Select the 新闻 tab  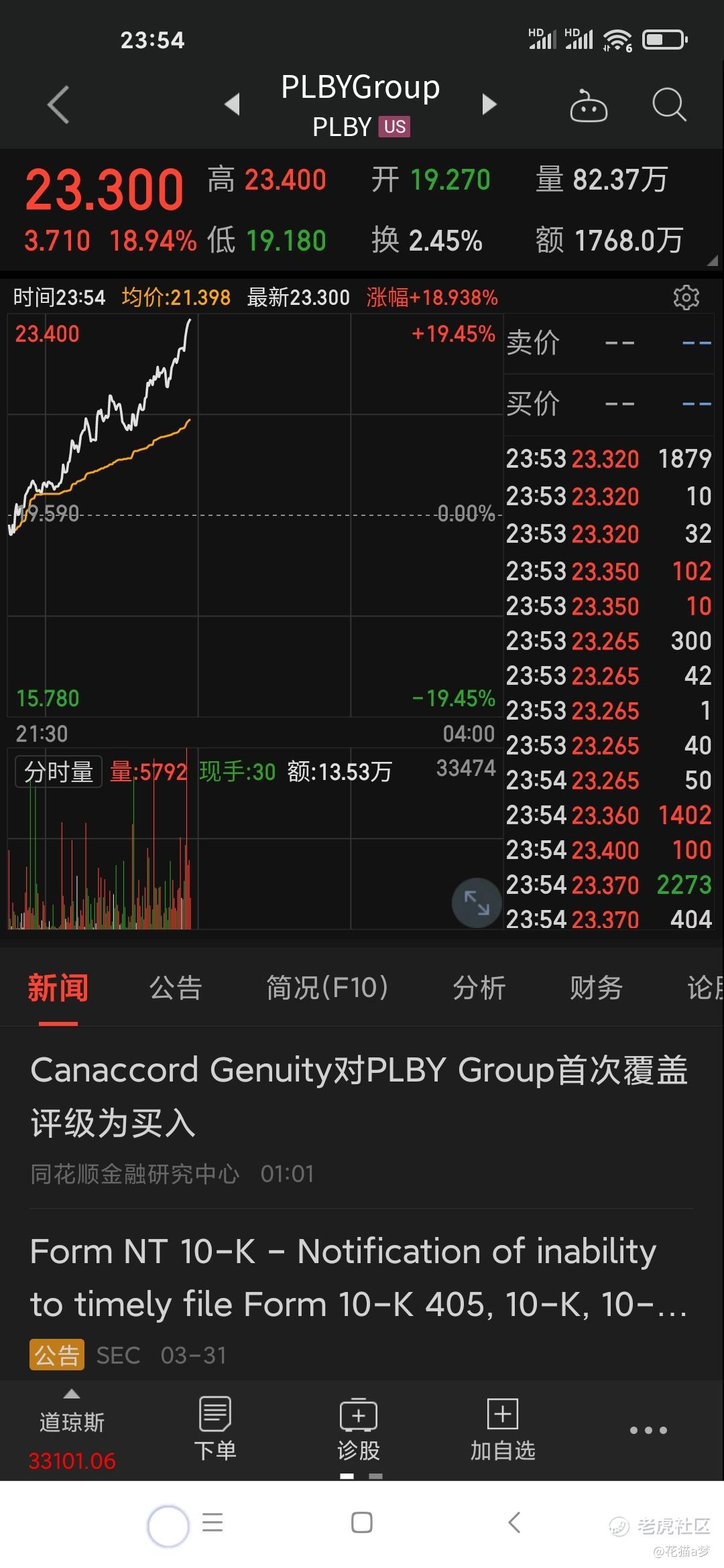tap(58, 988)
